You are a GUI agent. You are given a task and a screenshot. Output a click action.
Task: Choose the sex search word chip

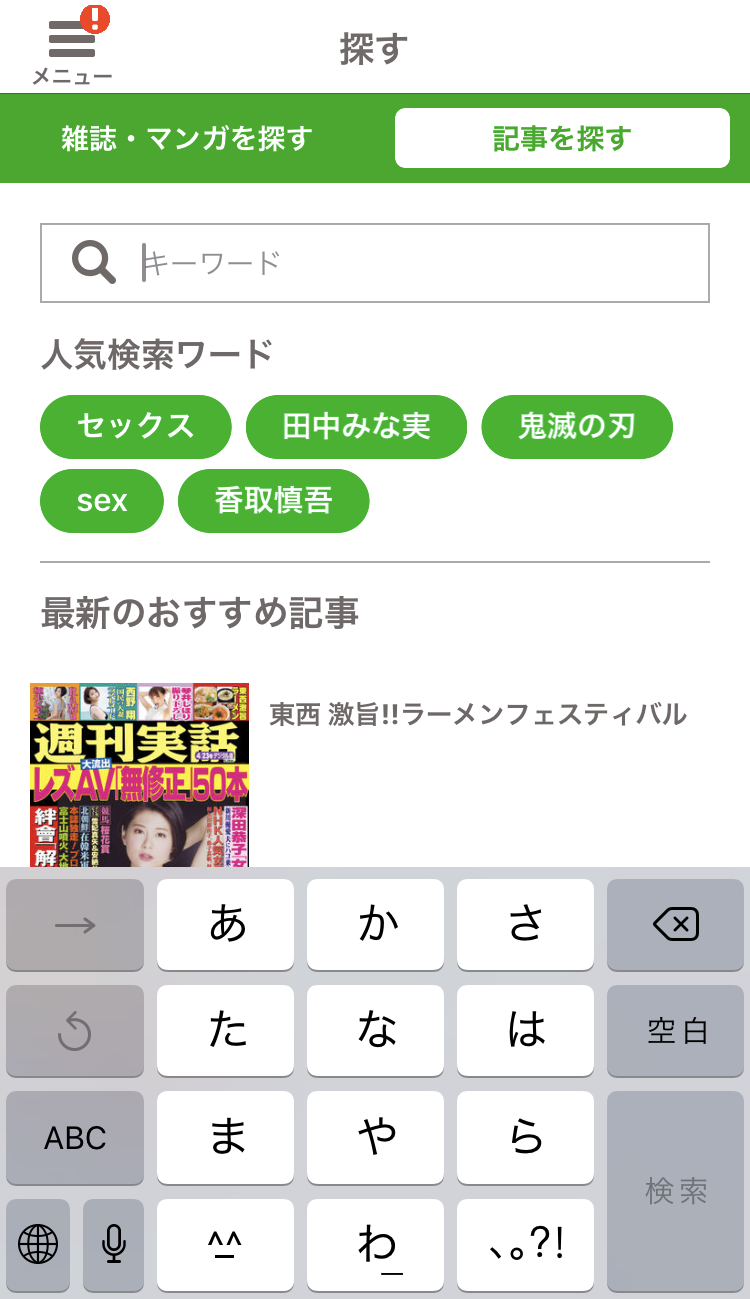click(x=102, y=501)
